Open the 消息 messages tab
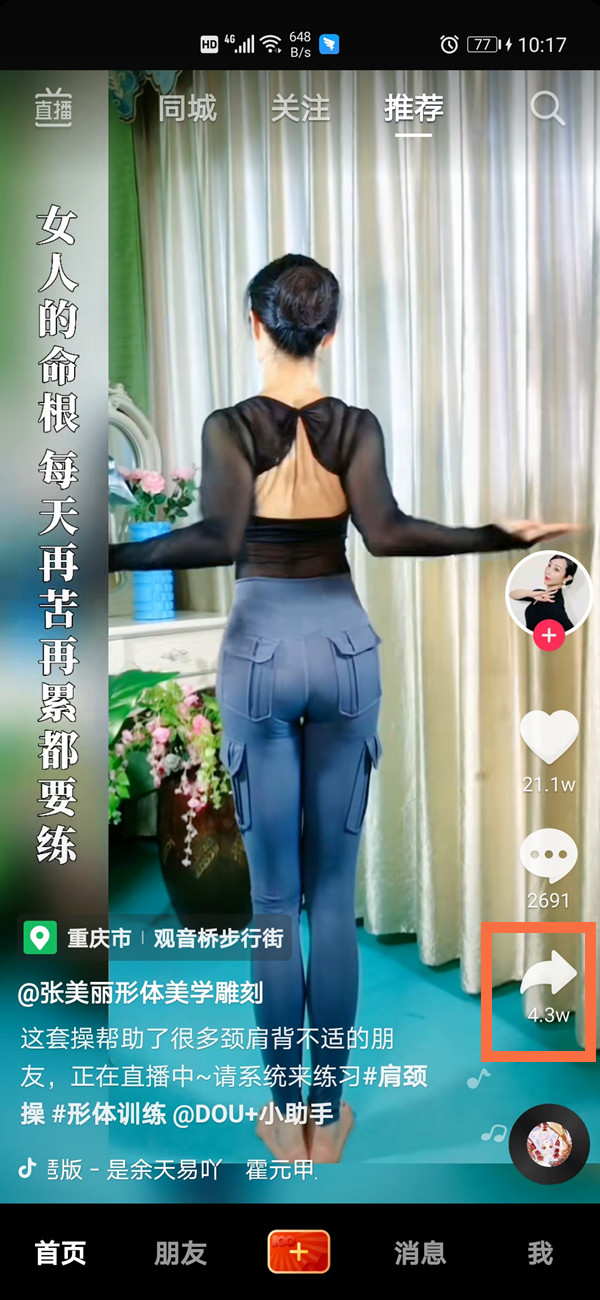The height and width of the screenshot is (1300, 600). (420, 1252)
